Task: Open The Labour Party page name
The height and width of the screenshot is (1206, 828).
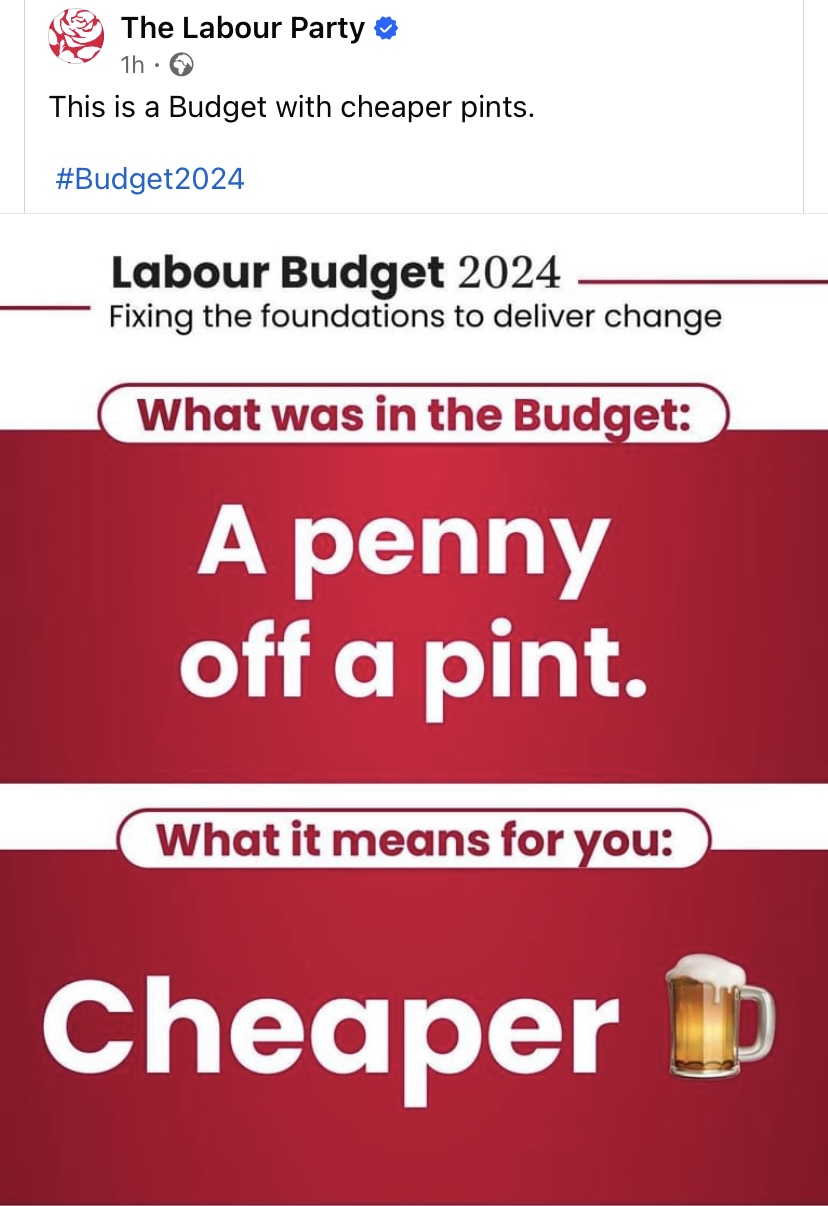Action: click(x=242, y=28)
